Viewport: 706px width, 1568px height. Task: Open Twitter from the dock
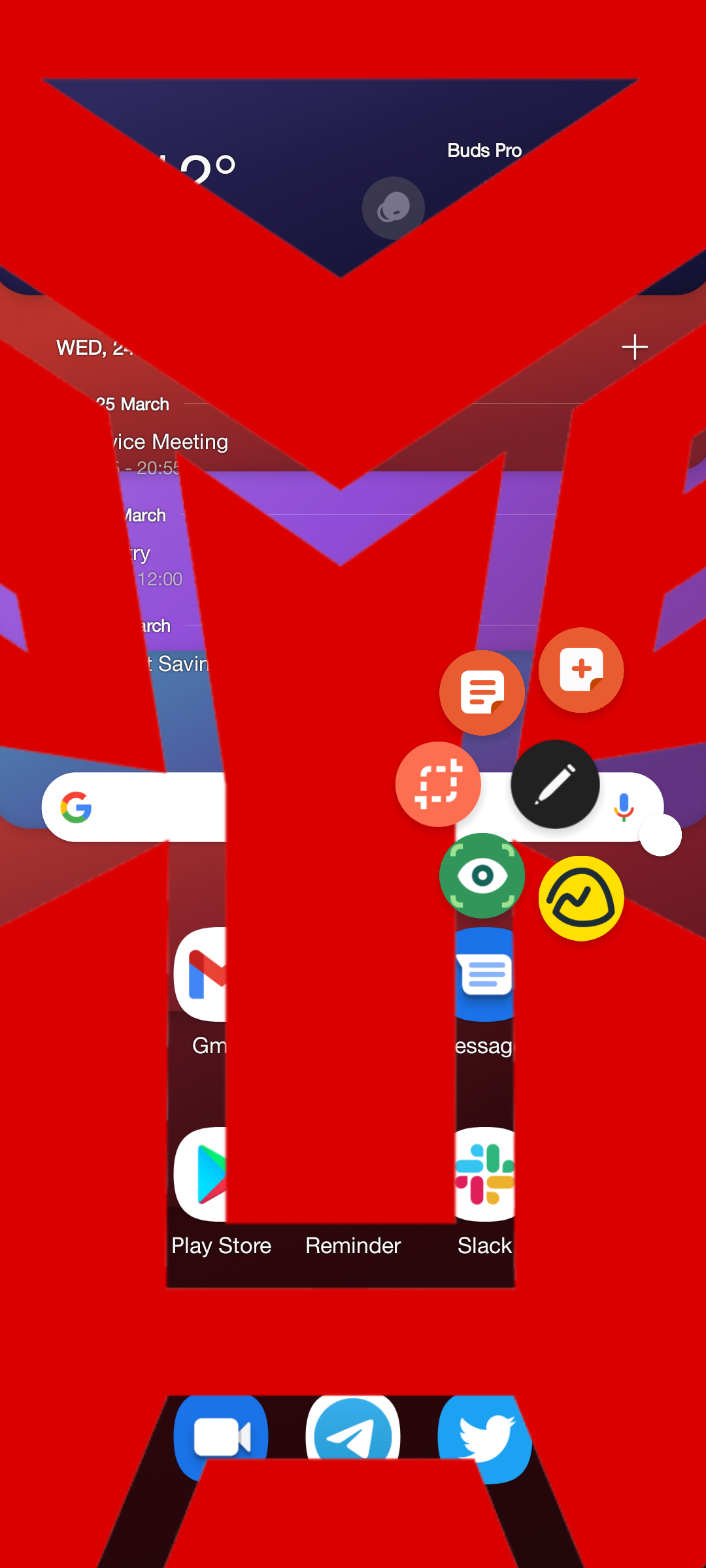(x=485, y=1434)
